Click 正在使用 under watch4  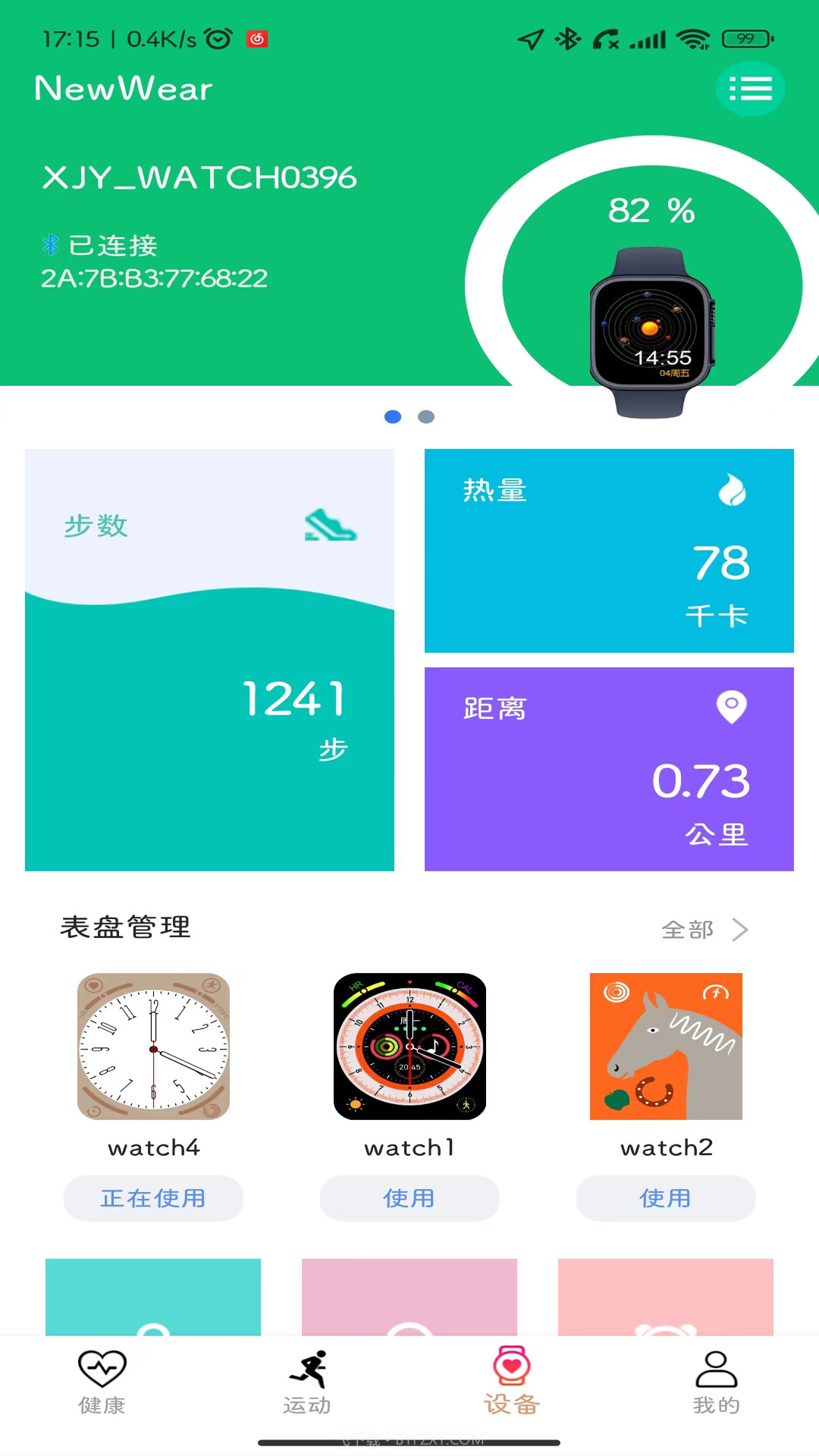(152, 1198)
